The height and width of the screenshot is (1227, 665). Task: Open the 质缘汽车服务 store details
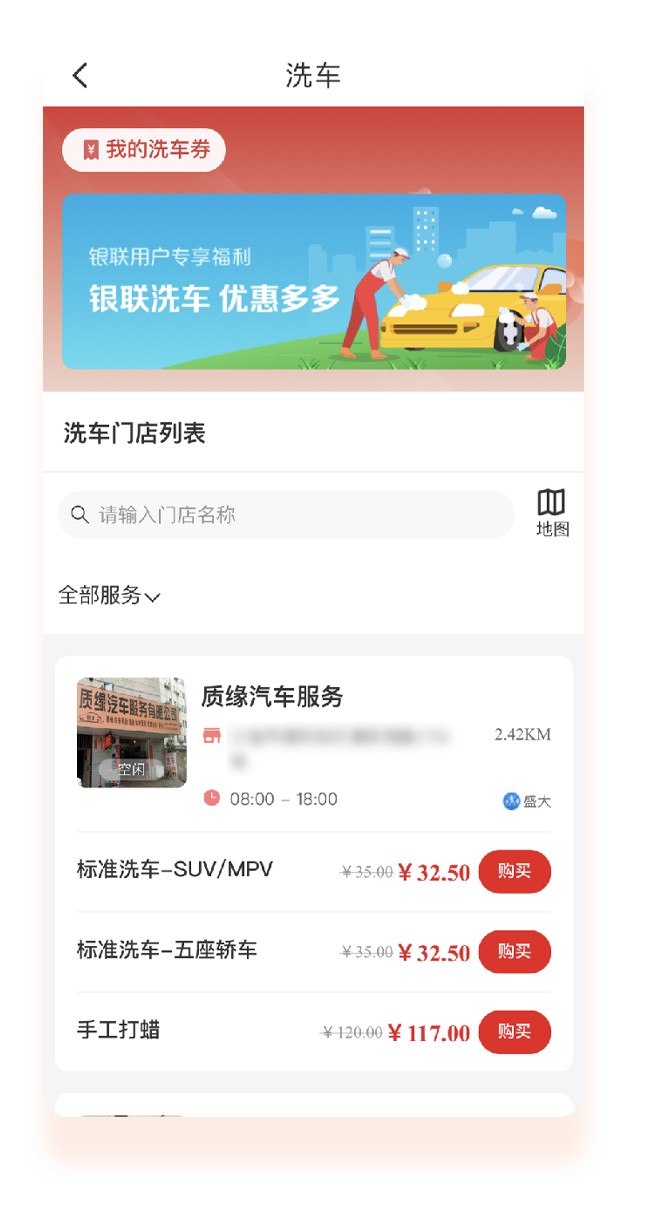272,697
